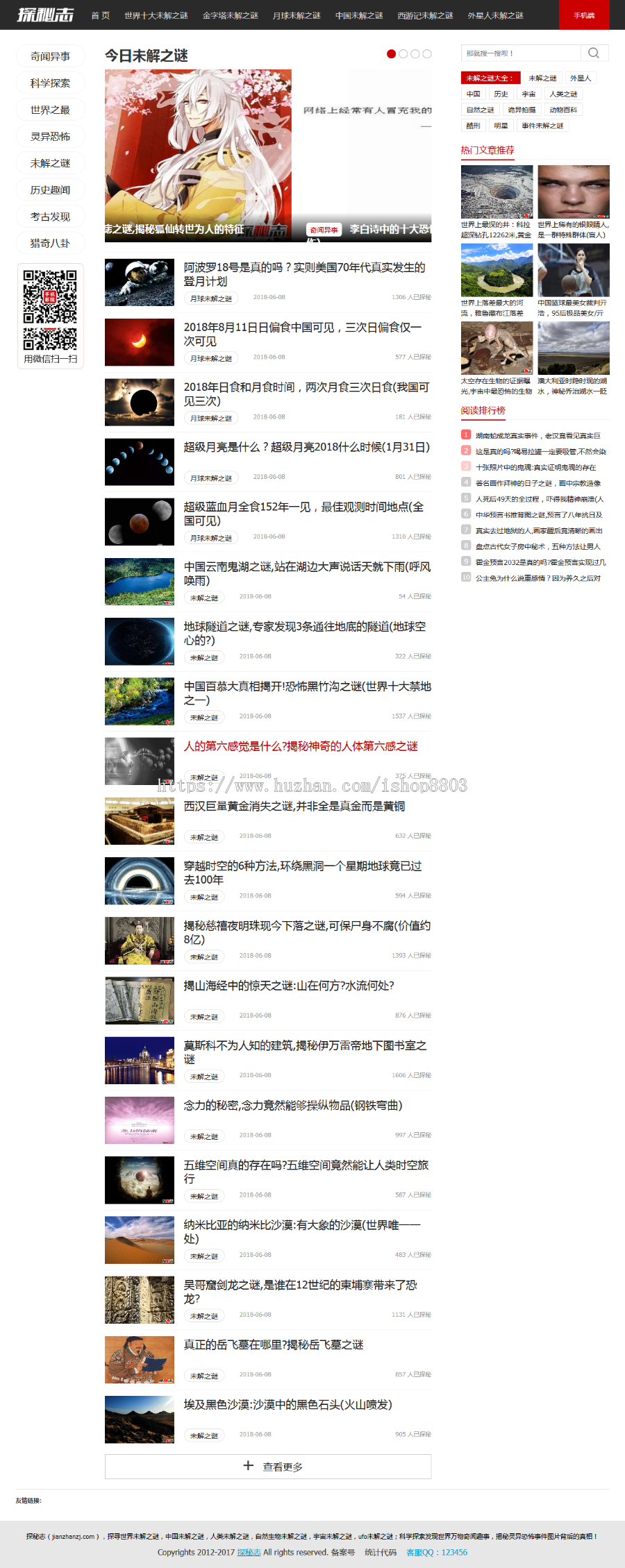Open 猎奇八卦 side category
Image resolution: width=625 pixels, height=1568 pixels.
point(50,243)
